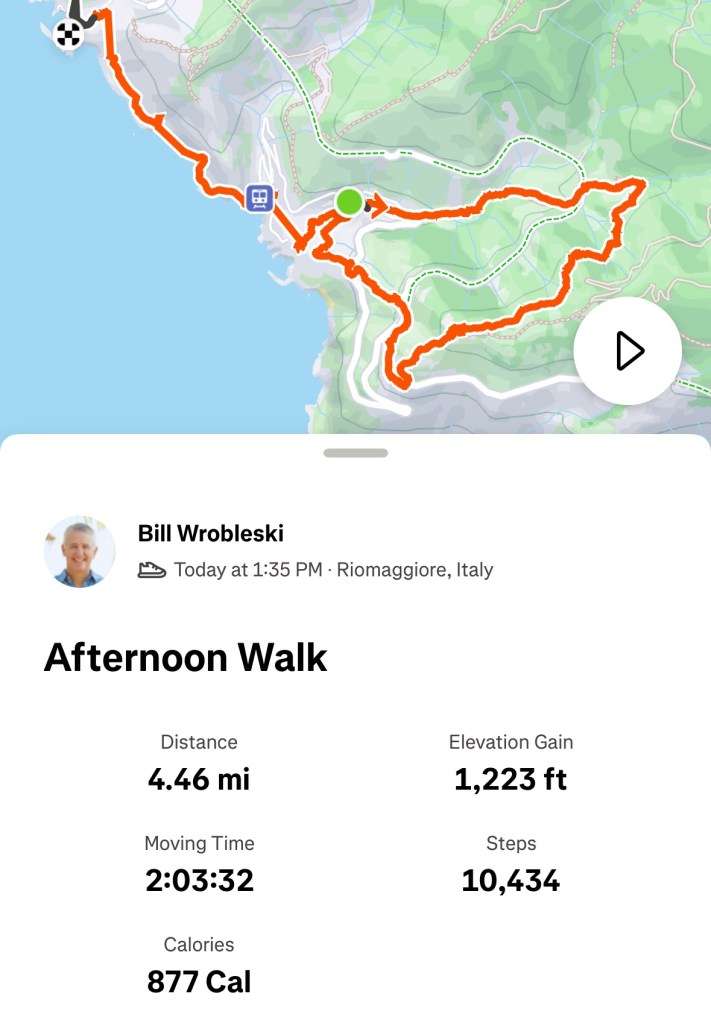Play the route flyover animation
711x1023 pixels.
628,351
